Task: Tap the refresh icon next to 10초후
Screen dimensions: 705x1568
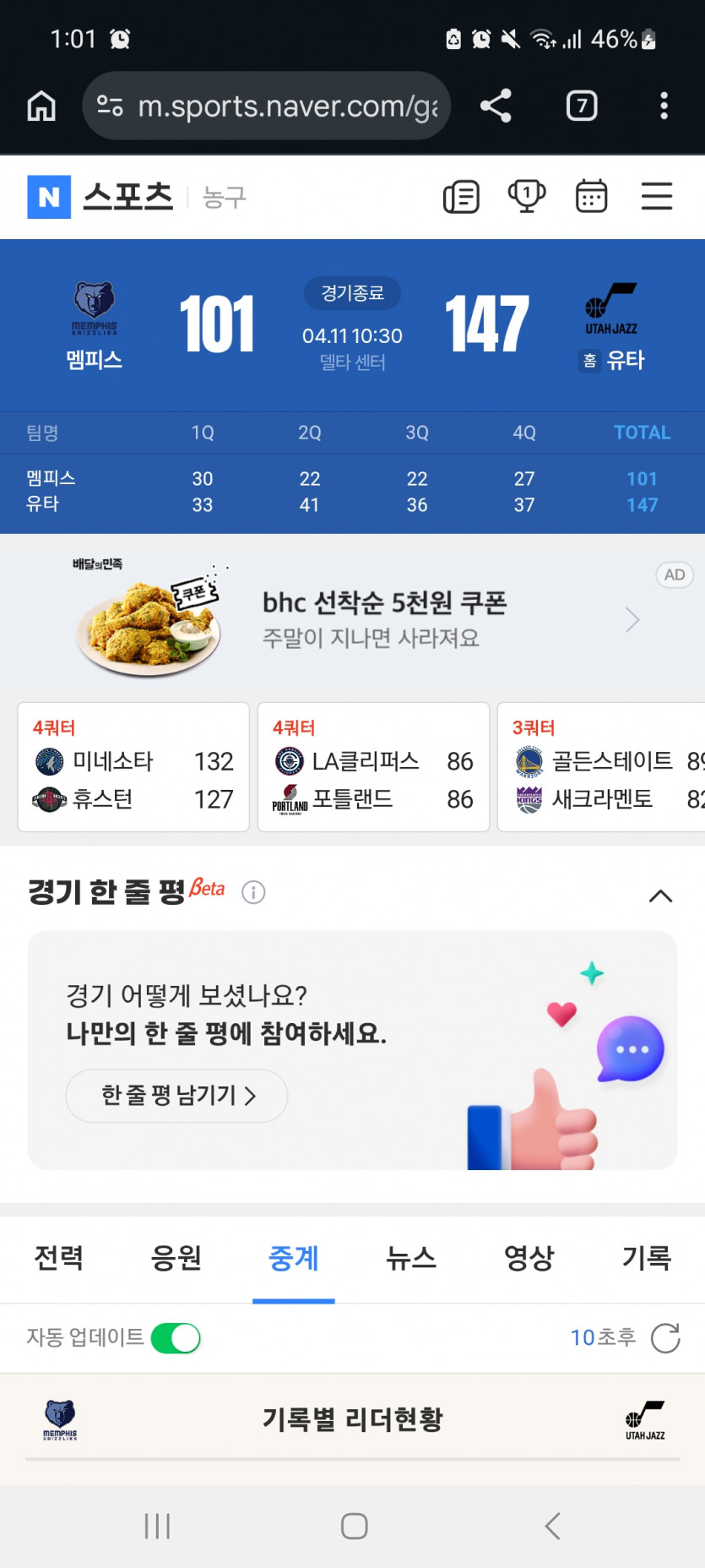Action: point(666,1337)
